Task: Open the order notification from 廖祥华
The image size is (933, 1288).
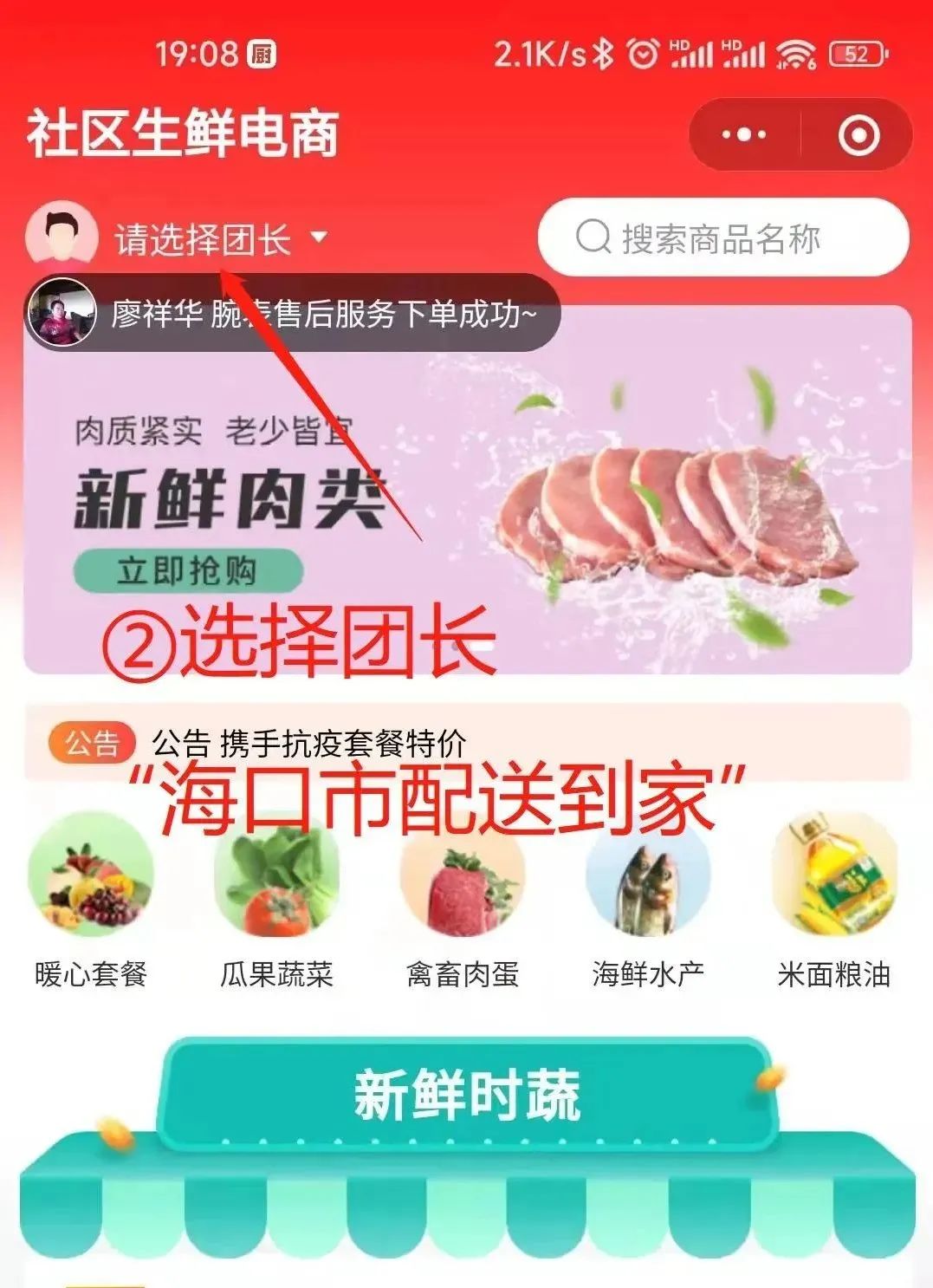Action: click(x=292, y=314)
